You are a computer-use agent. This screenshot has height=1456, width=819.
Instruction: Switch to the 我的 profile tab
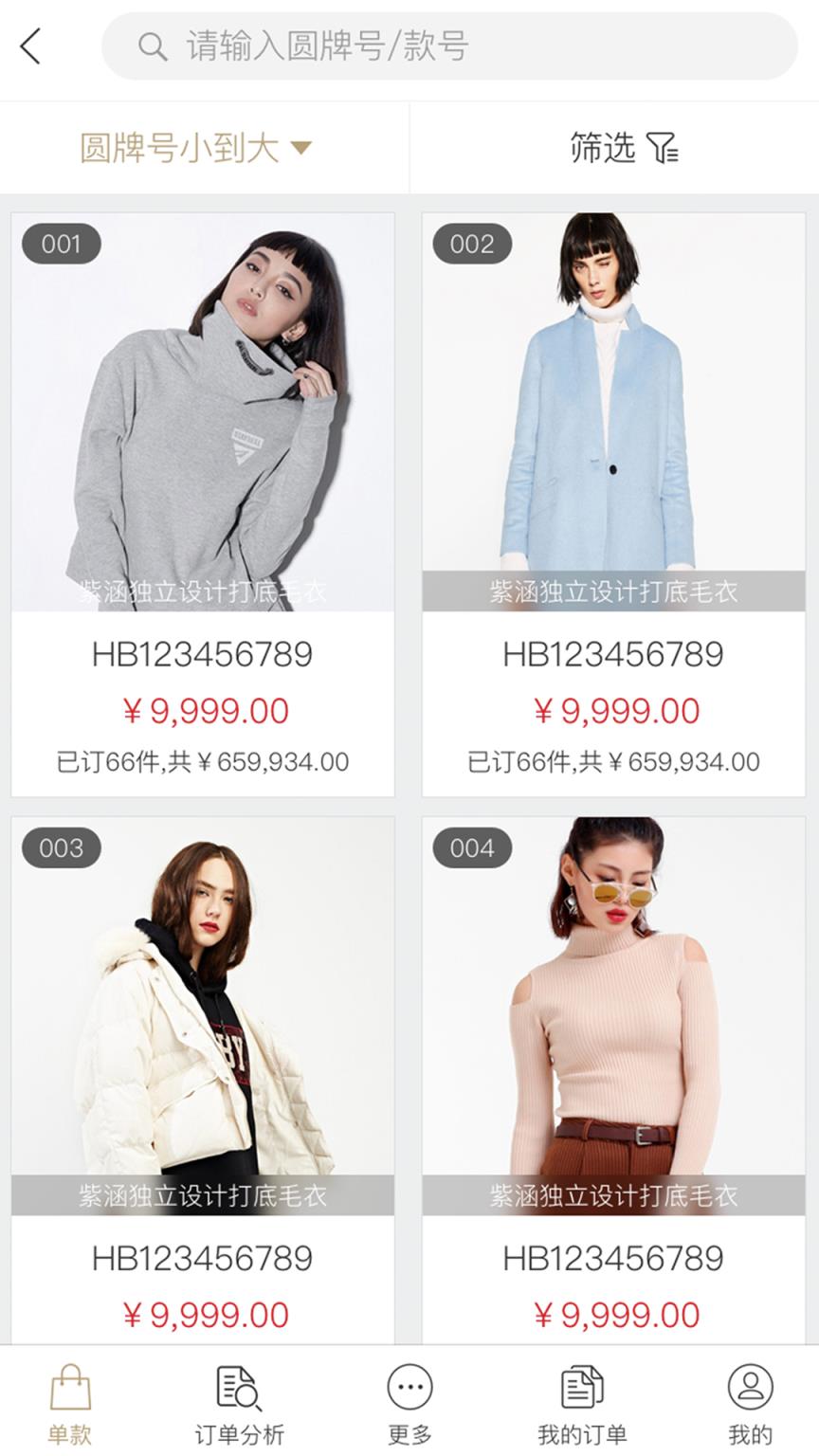click(x=750, y=1405)
